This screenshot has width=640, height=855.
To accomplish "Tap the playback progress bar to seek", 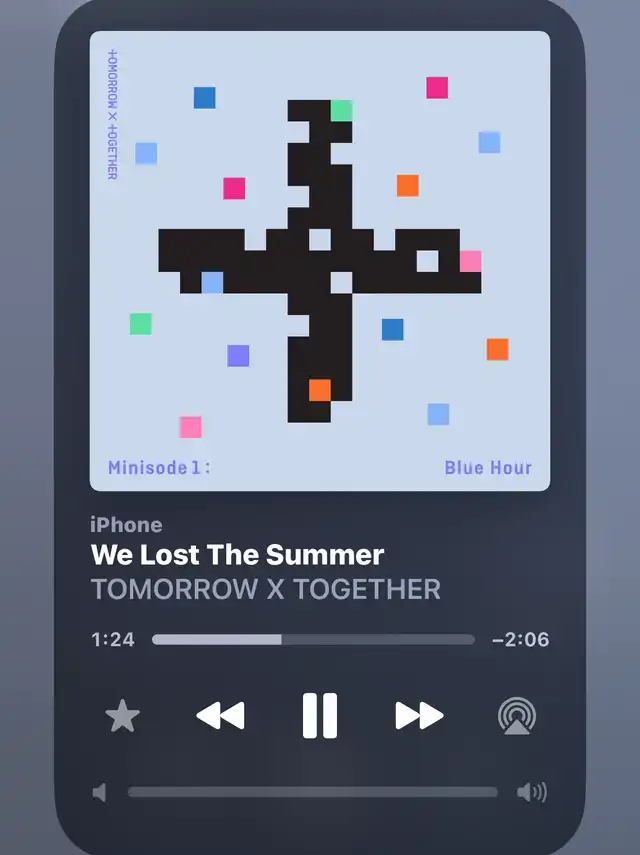I will point(313,640).
